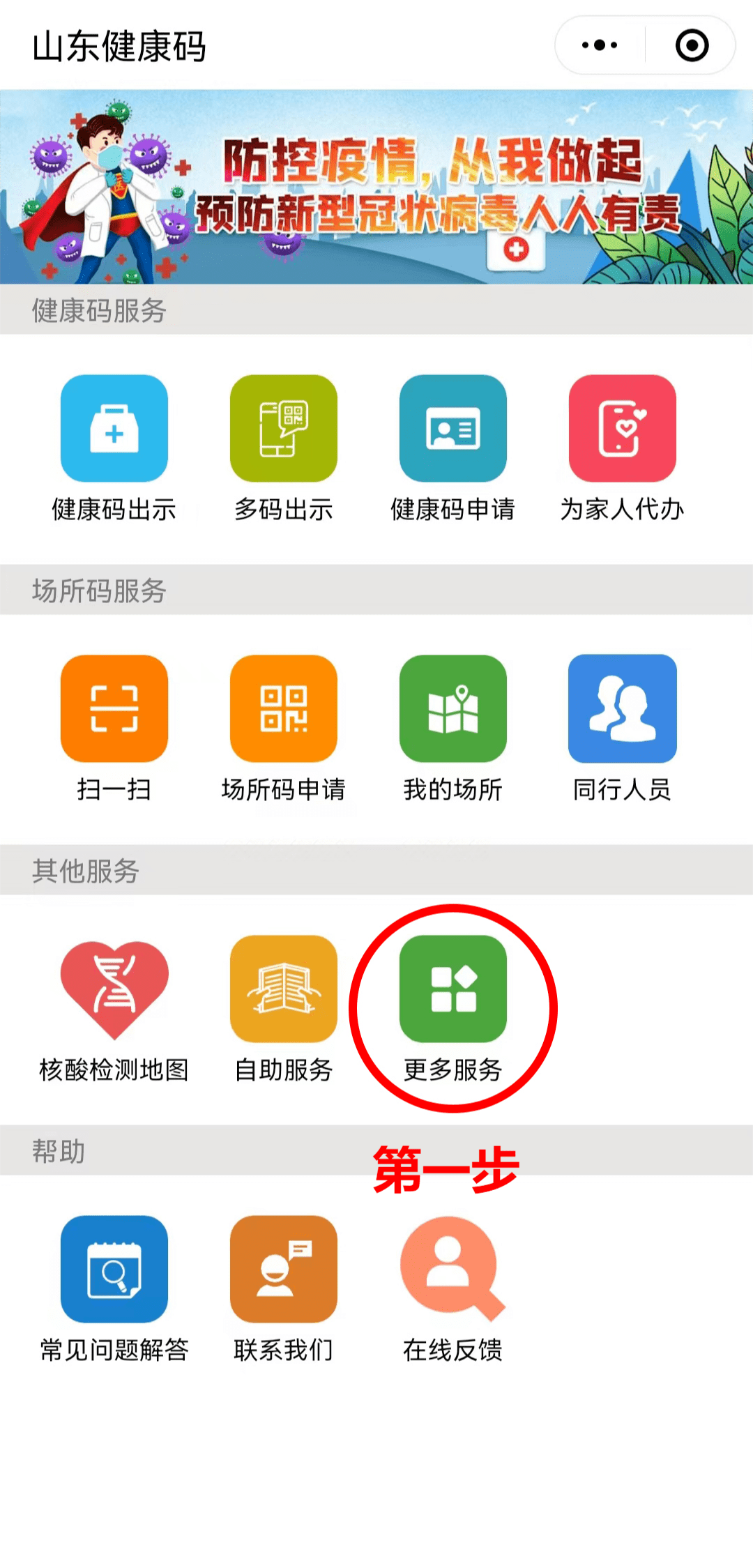Open 健康码出示 to show health code
Screen dimensions: 753x1568
[114, 429]
